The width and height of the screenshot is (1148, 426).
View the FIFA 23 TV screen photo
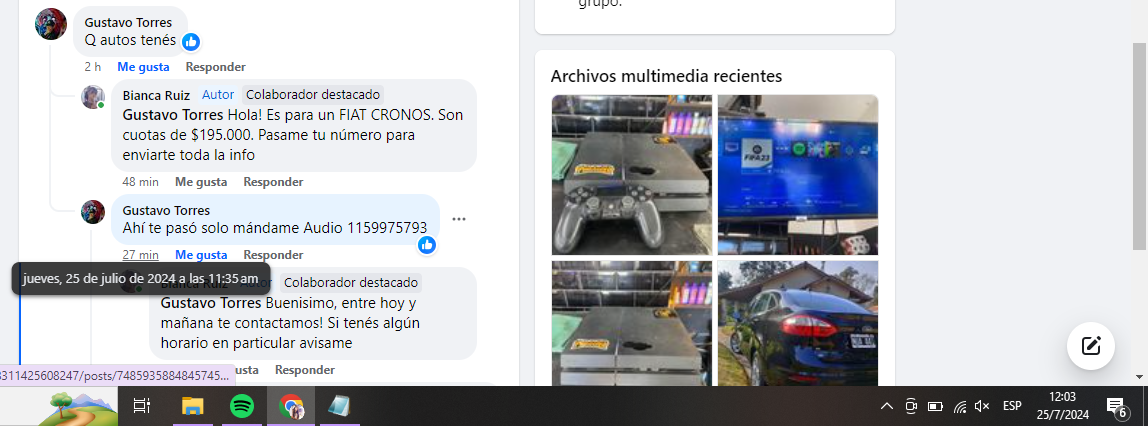(797, 175)
